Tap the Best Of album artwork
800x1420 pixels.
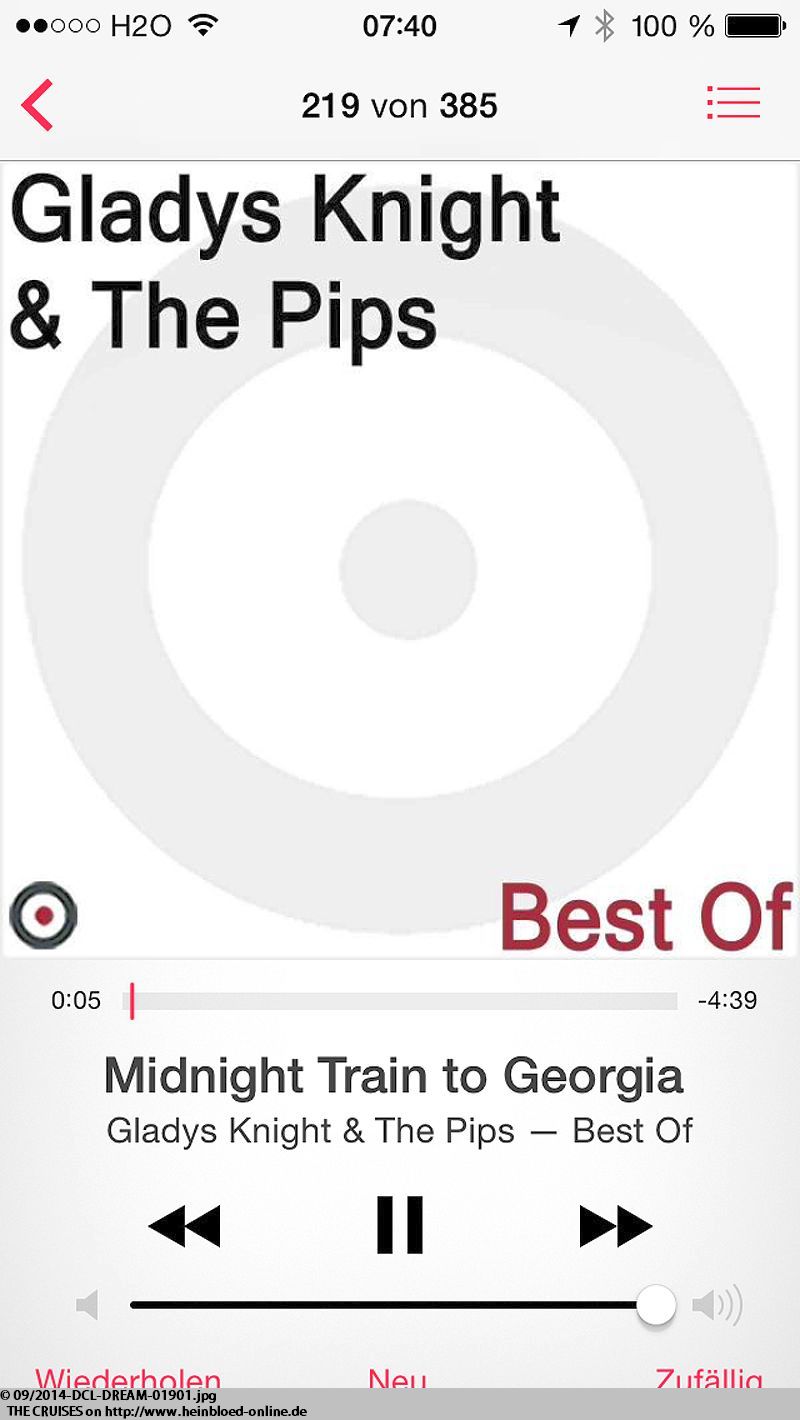click(400, 560)
